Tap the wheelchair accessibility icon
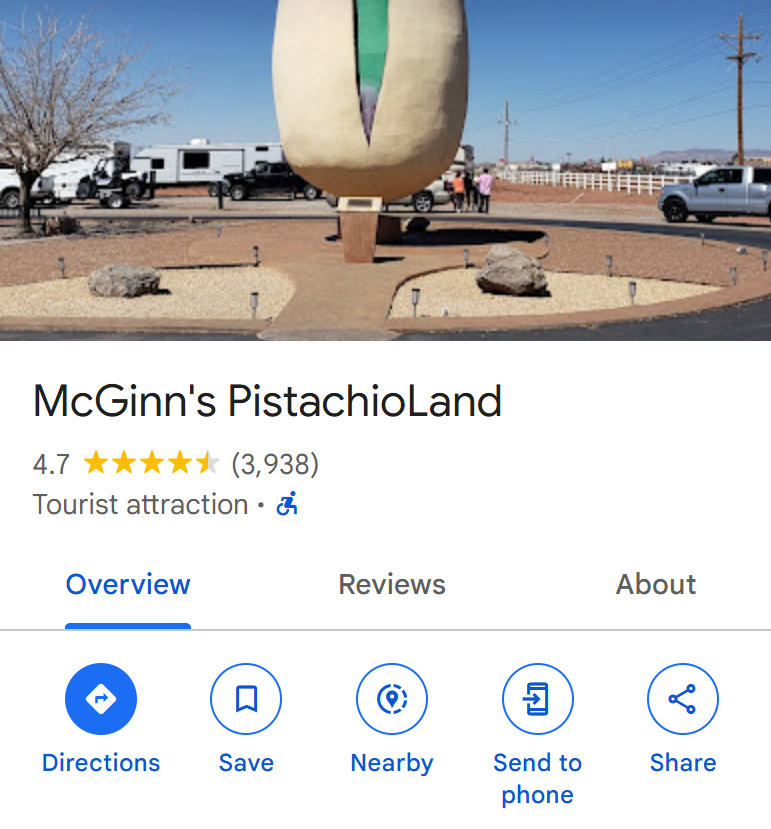The image size is (771, 829). tap(287, 504)
